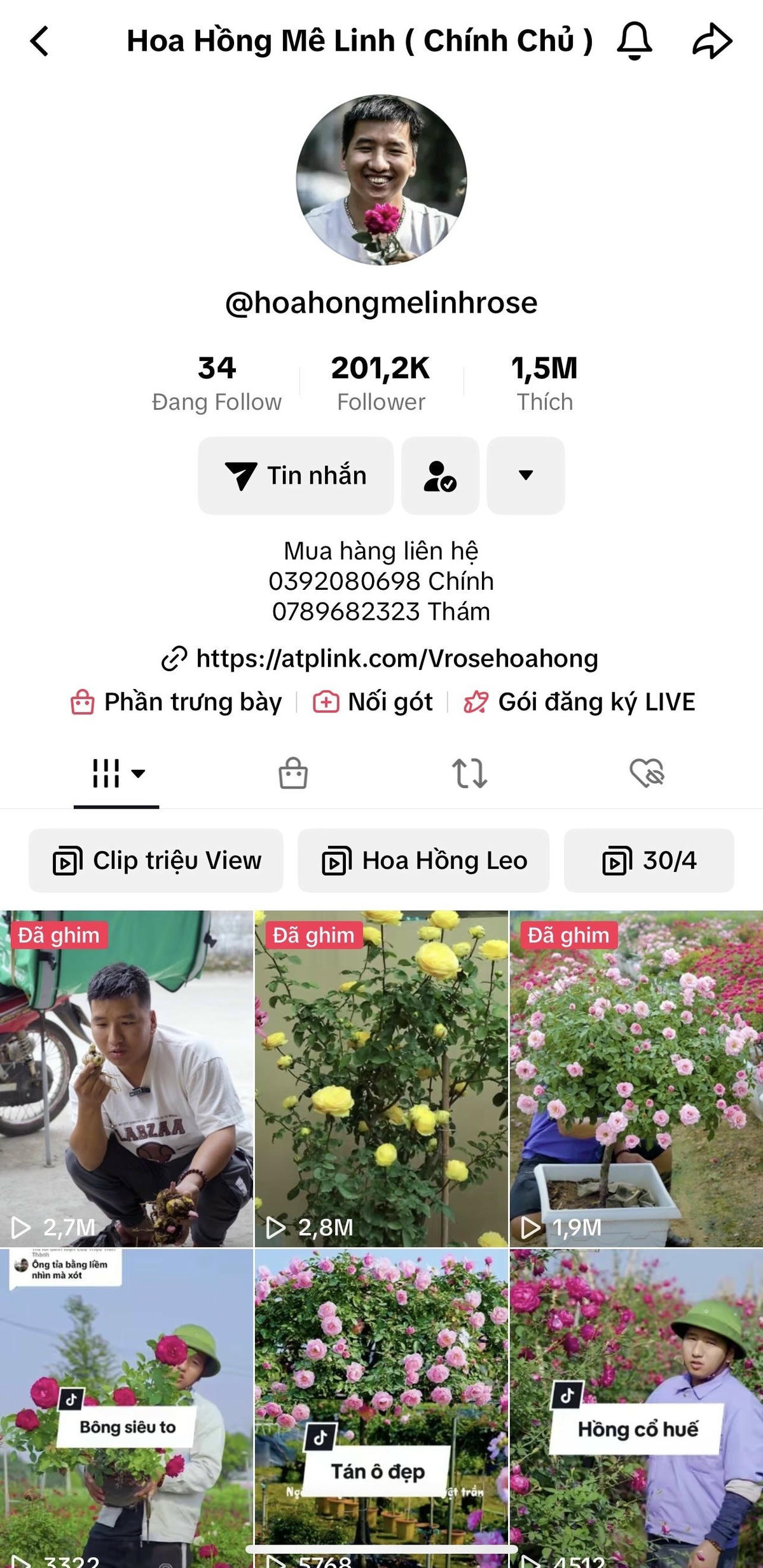This screenshot has height=1568, width=763.
Task: Open the Clip triệu View playlist
Action: (x=156, y=861)
